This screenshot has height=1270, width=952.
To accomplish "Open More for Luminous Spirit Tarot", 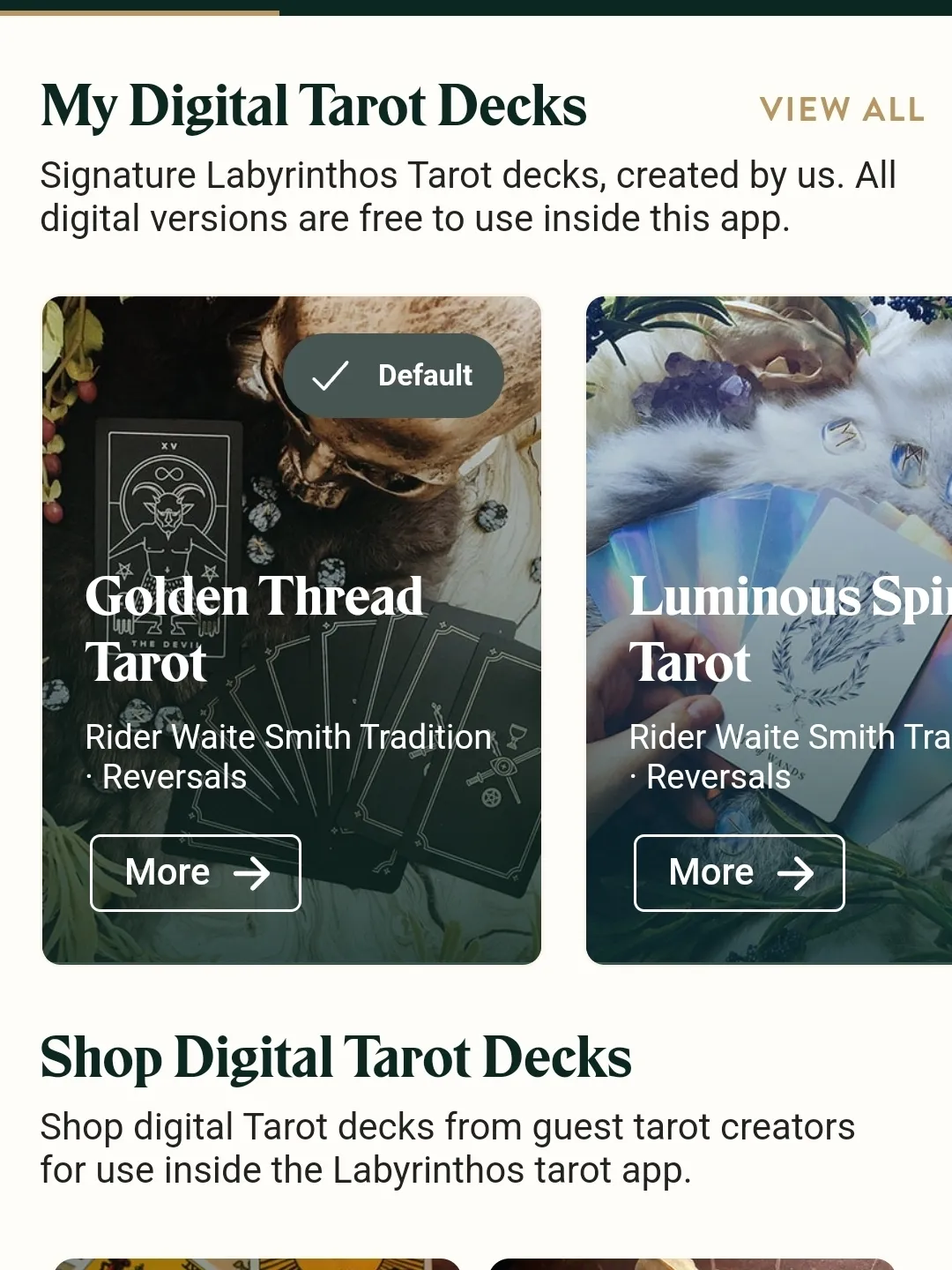I will [x=740, y=873].
